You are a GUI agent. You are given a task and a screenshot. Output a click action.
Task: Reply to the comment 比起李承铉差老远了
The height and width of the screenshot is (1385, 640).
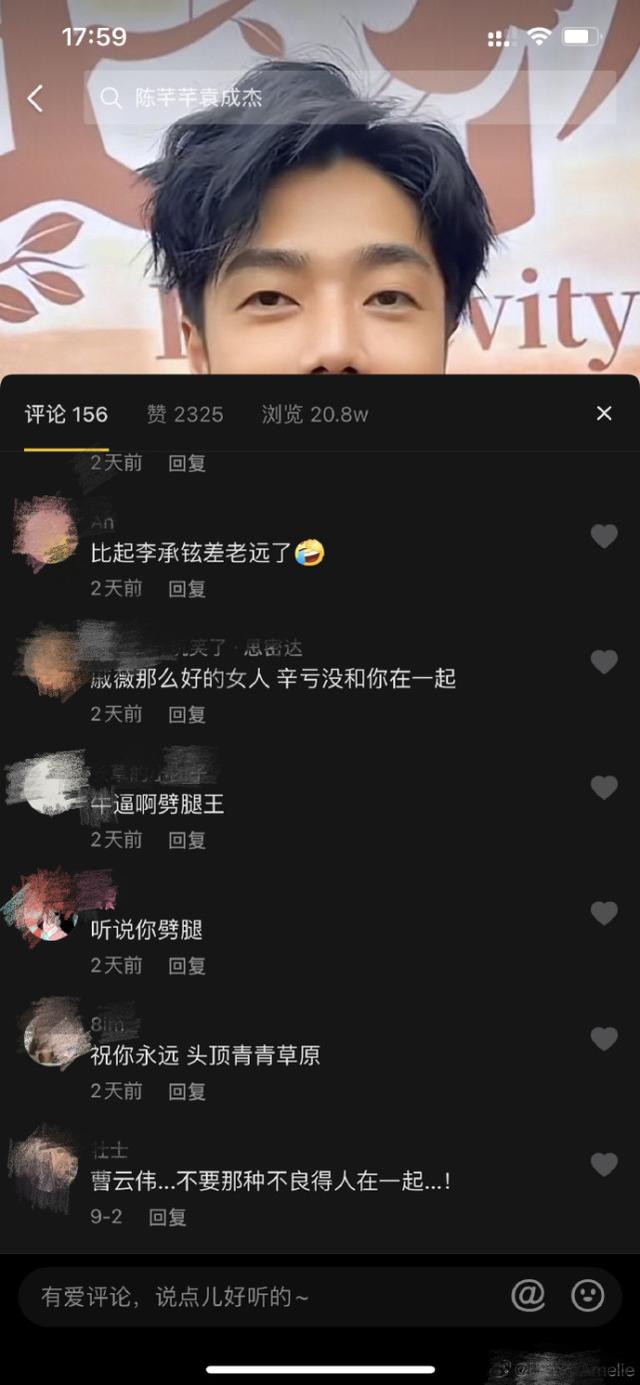[187, 589]
